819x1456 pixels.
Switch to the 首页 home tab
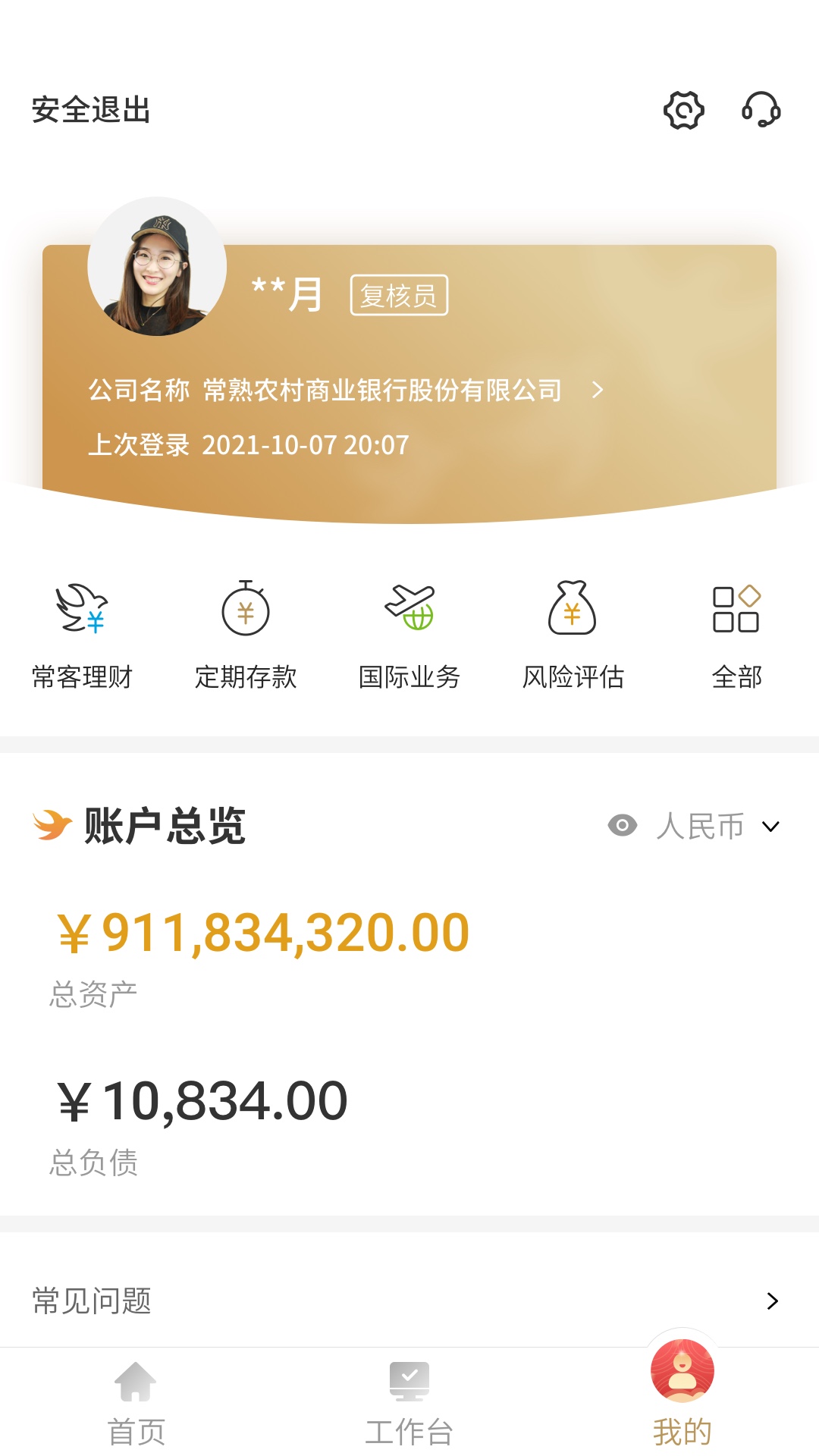pos(136,1403)
